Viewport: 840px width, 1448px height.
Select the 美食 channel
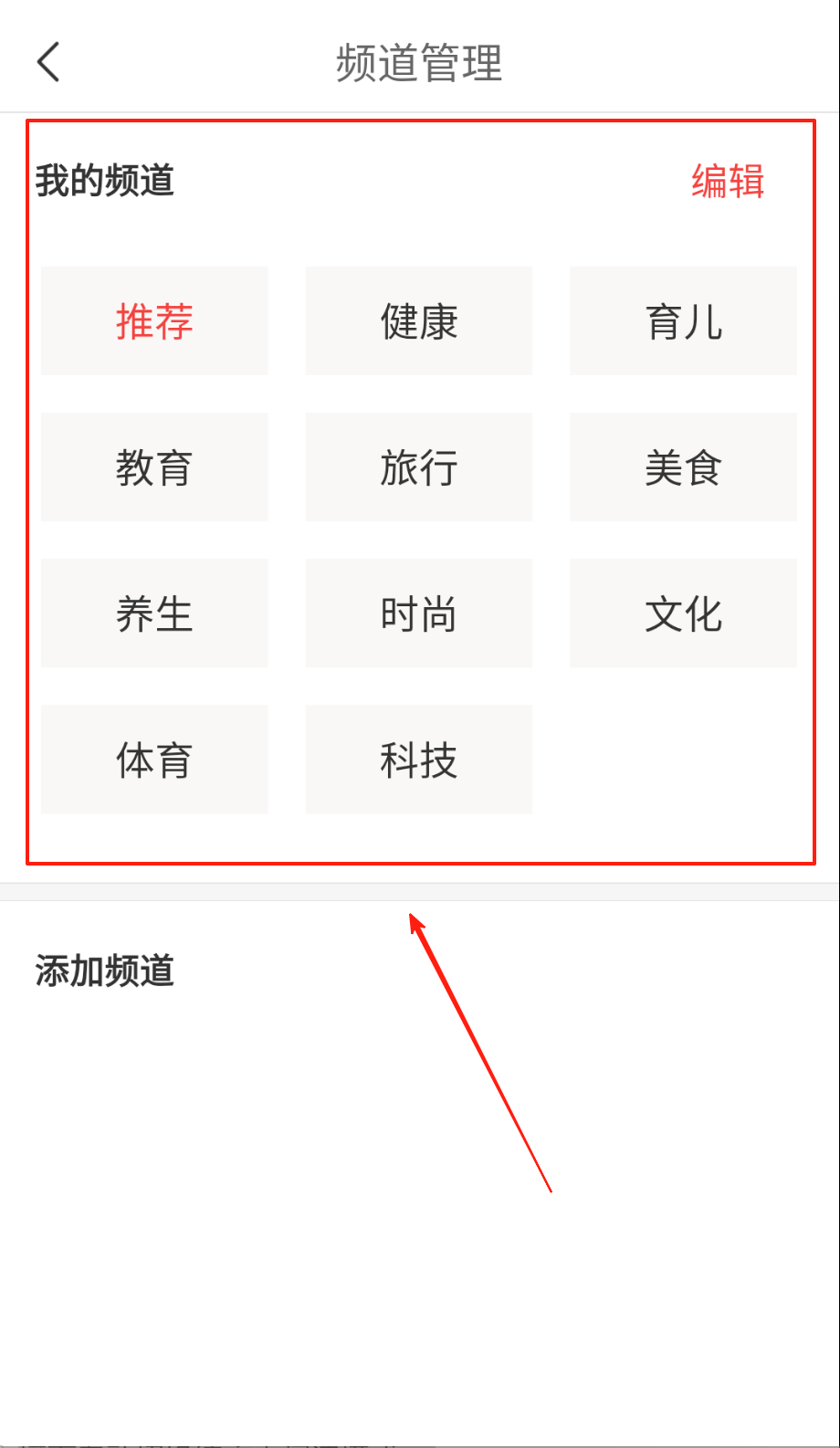[x=683, y=467]
